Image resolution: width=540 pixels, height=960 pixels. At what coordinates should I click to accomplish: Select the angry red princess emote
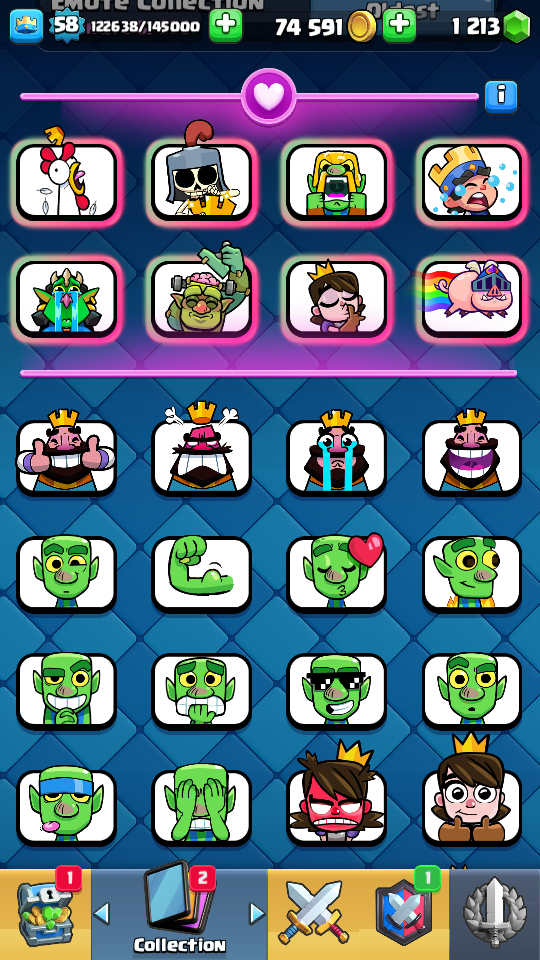coord(337,807)
